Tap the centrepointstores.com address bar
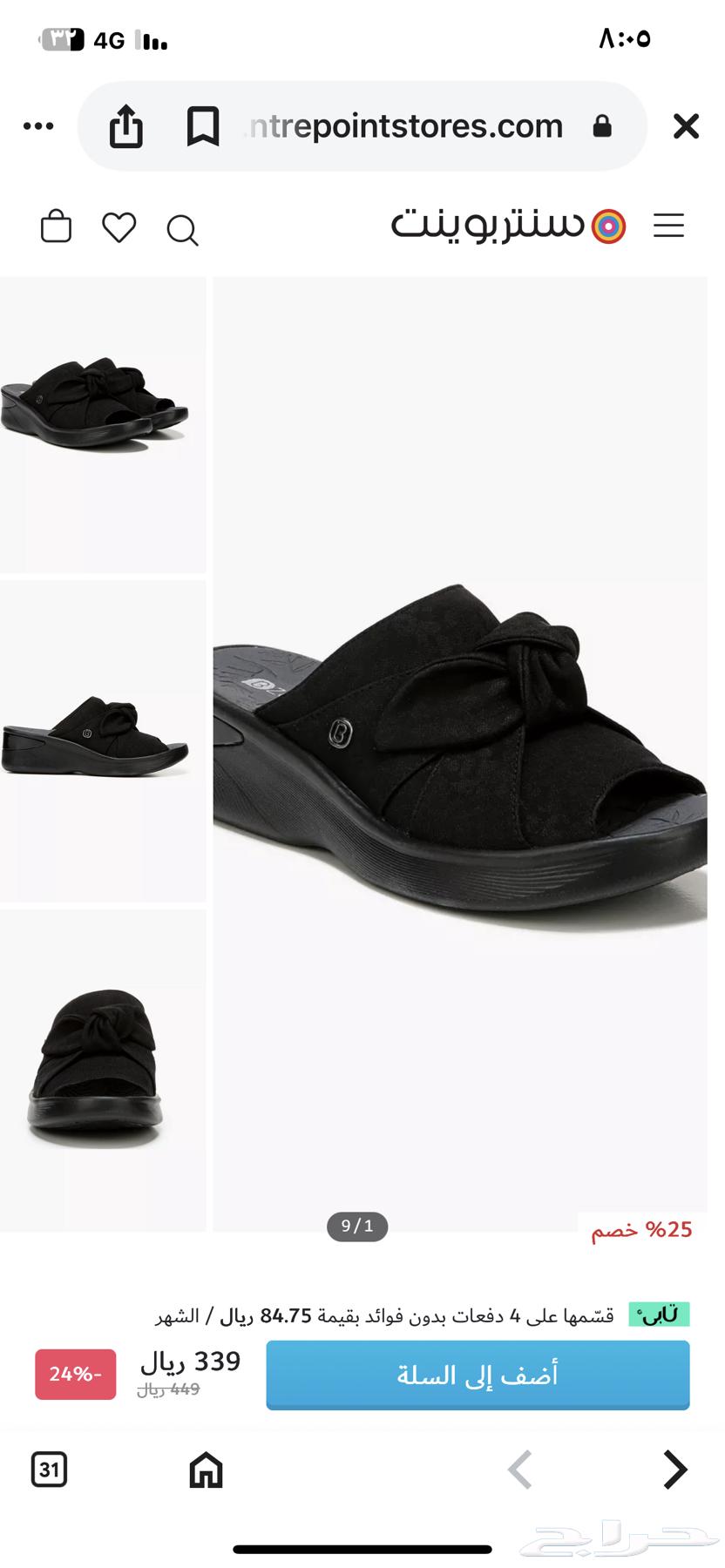The image size is (725, 1568). coord(405,126)
